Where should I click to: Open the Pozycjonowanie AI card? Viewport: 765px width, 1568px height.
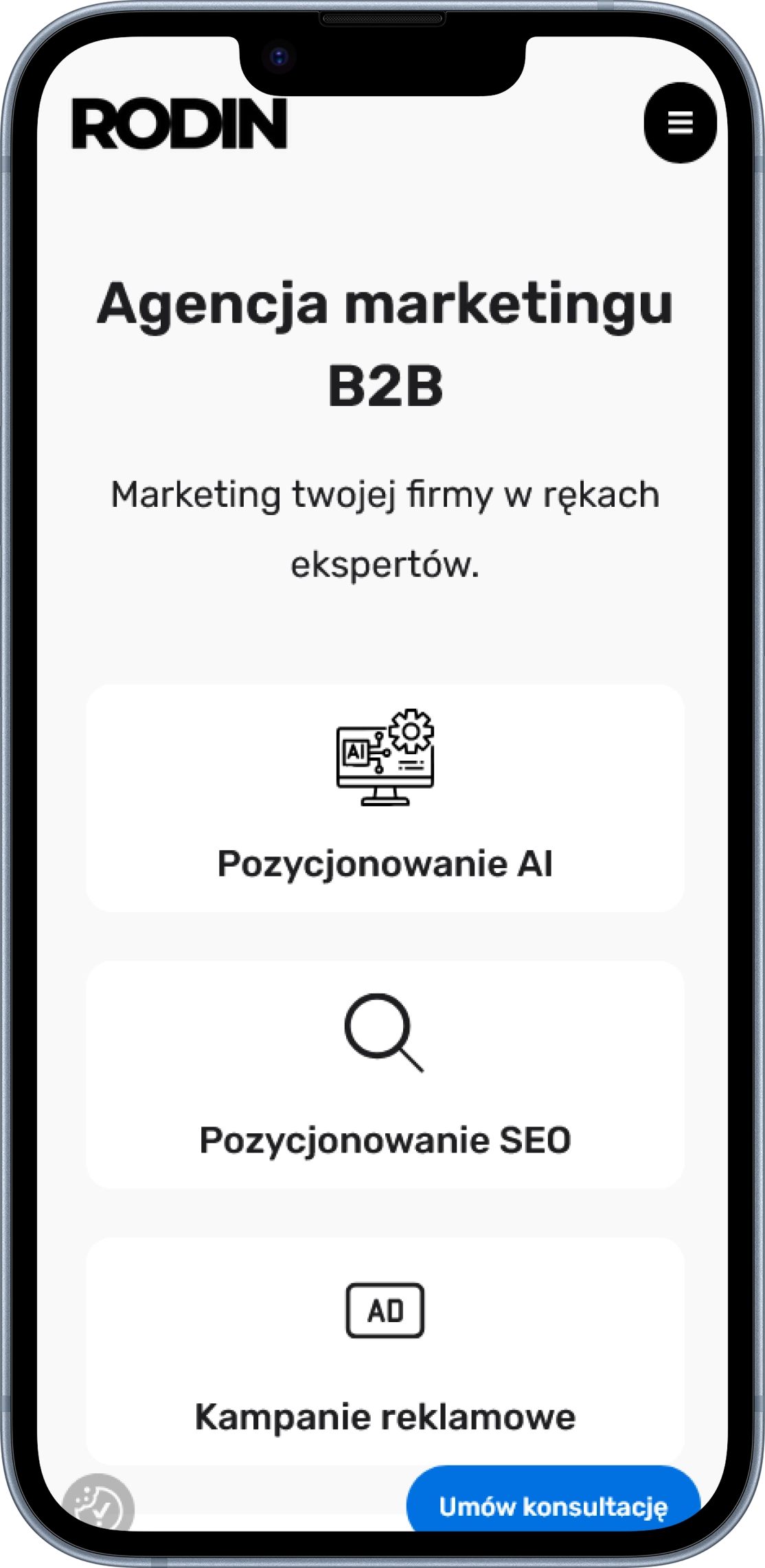point(385,797)
